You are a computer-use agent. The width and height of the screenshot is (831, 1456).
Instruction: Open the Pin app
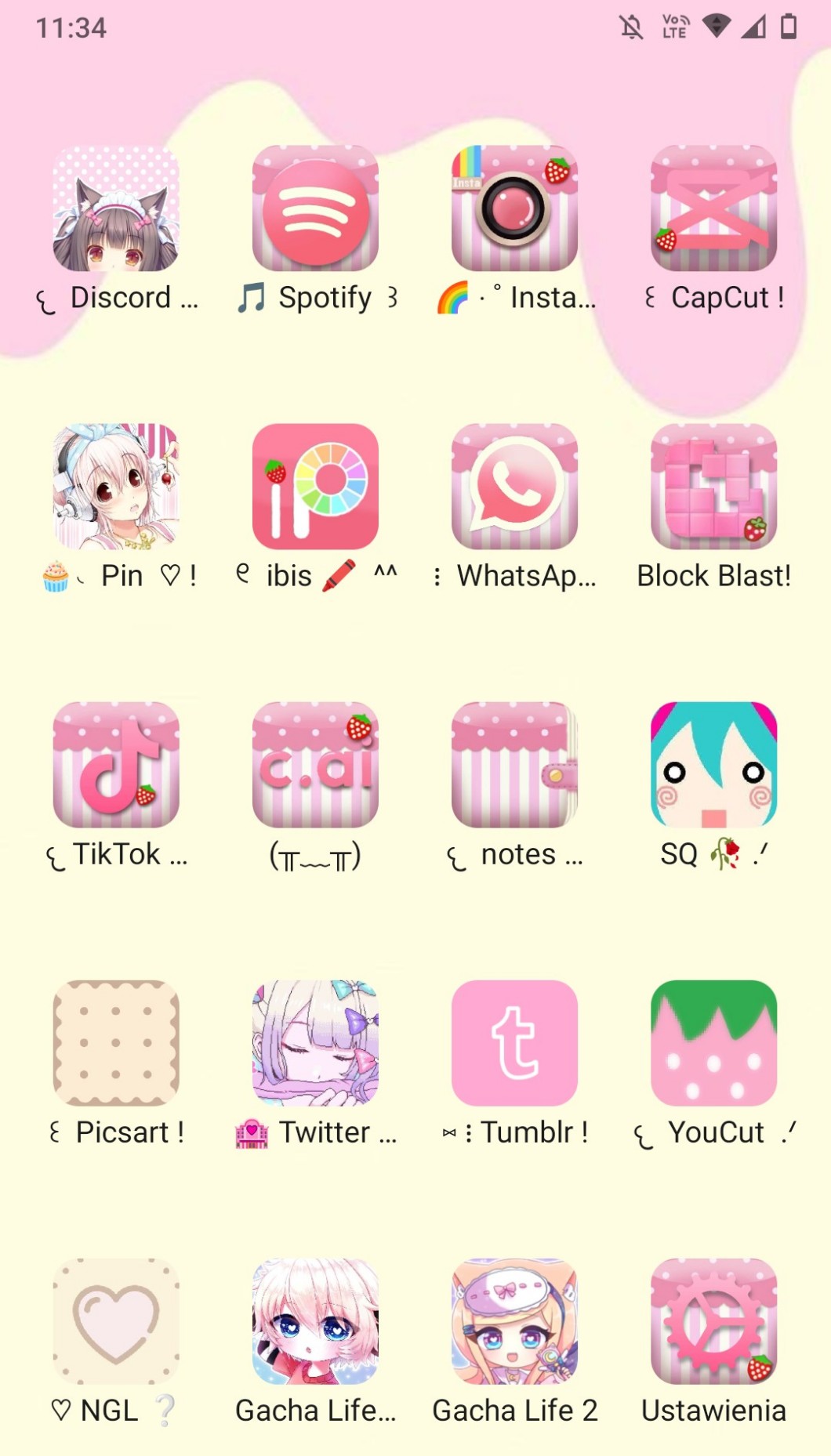116,487
